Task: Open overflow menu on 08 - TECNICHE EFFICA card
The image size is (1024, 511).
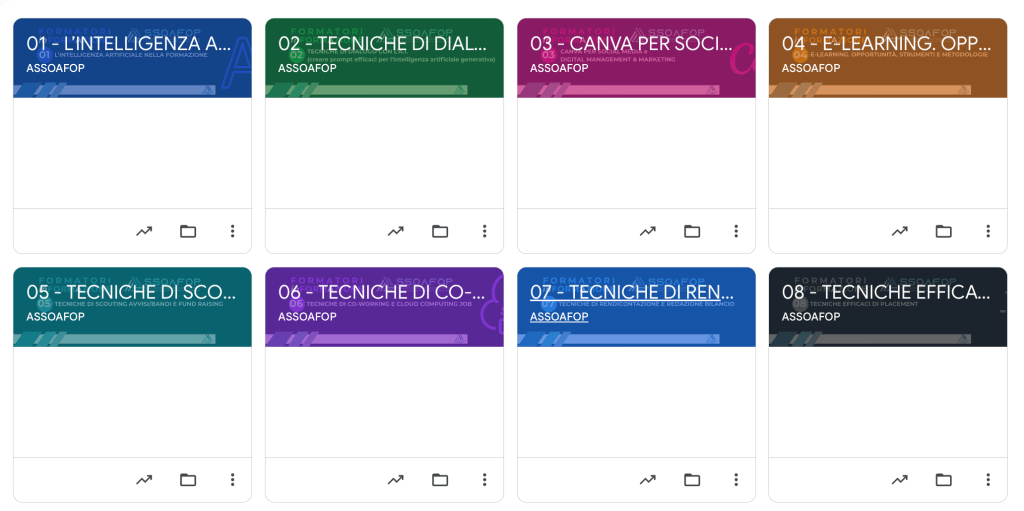Action: pyautogui.click(x=988, y=480)
